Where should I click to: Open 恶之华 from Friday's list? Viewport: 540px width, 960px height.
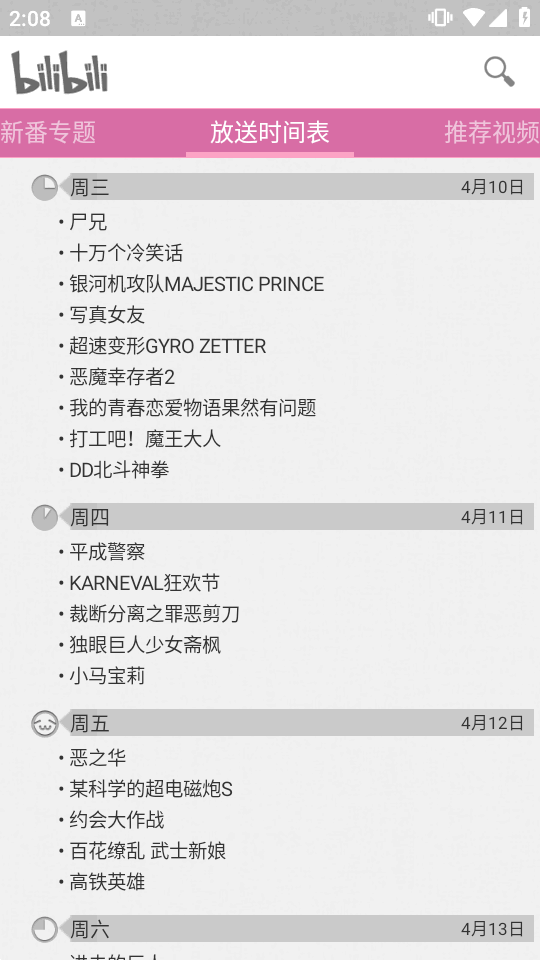97,758
